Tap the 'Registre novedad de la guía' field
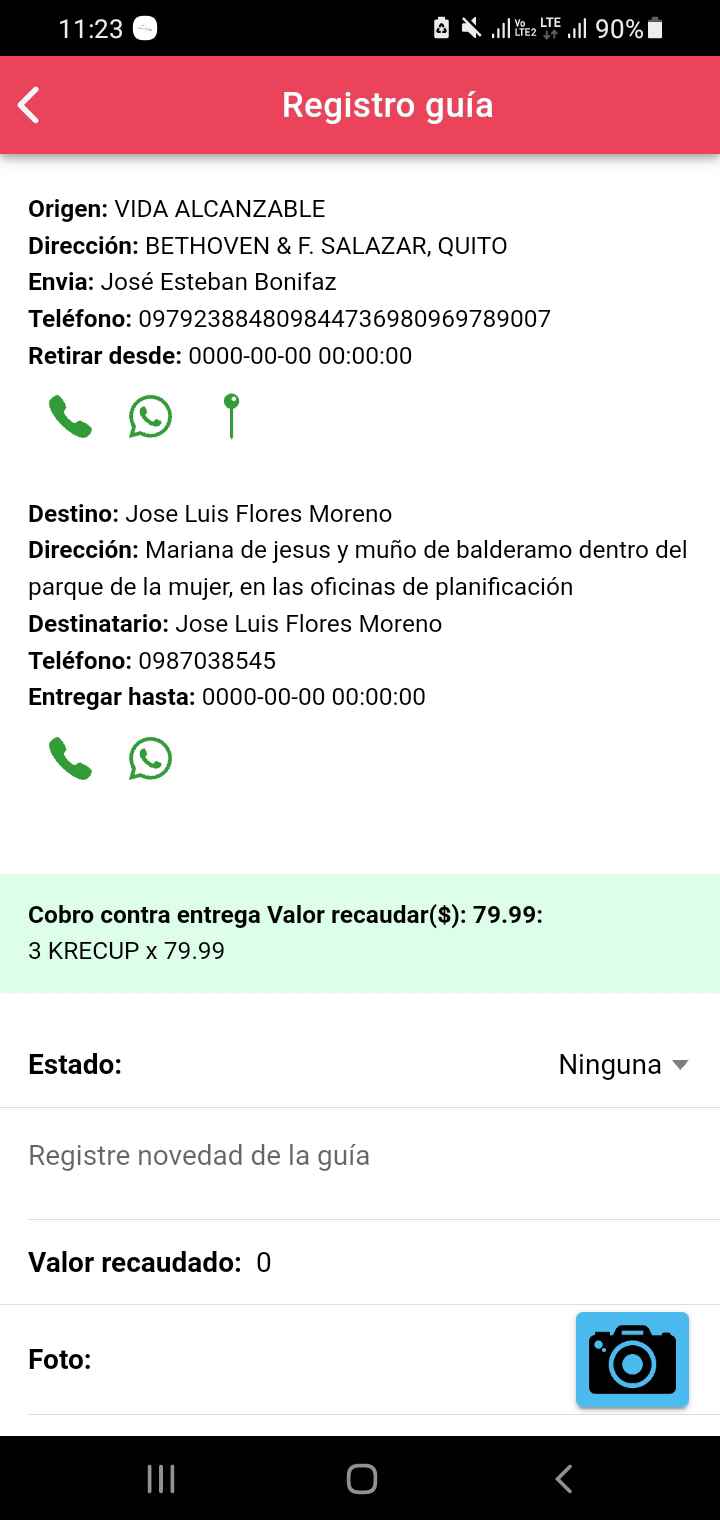The height and width of the screenshot is (1520, 720). (360, 1156)
